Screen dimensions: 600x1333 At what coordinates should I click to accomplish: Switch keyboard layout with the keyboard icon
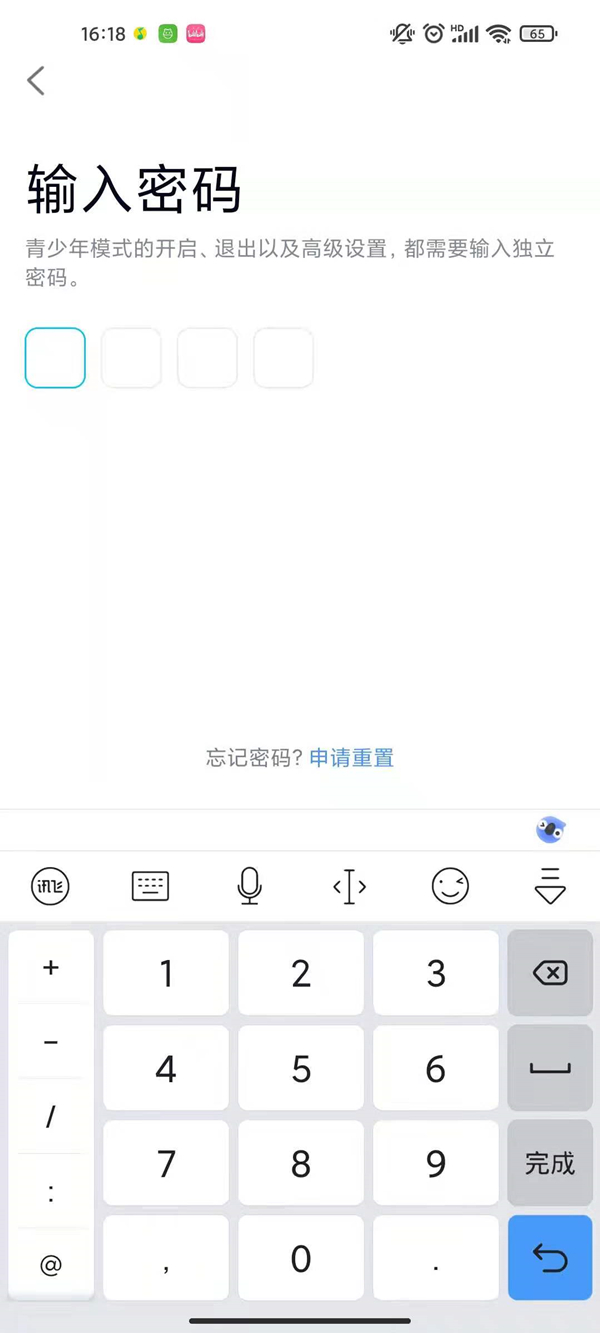tap(150, 886)
